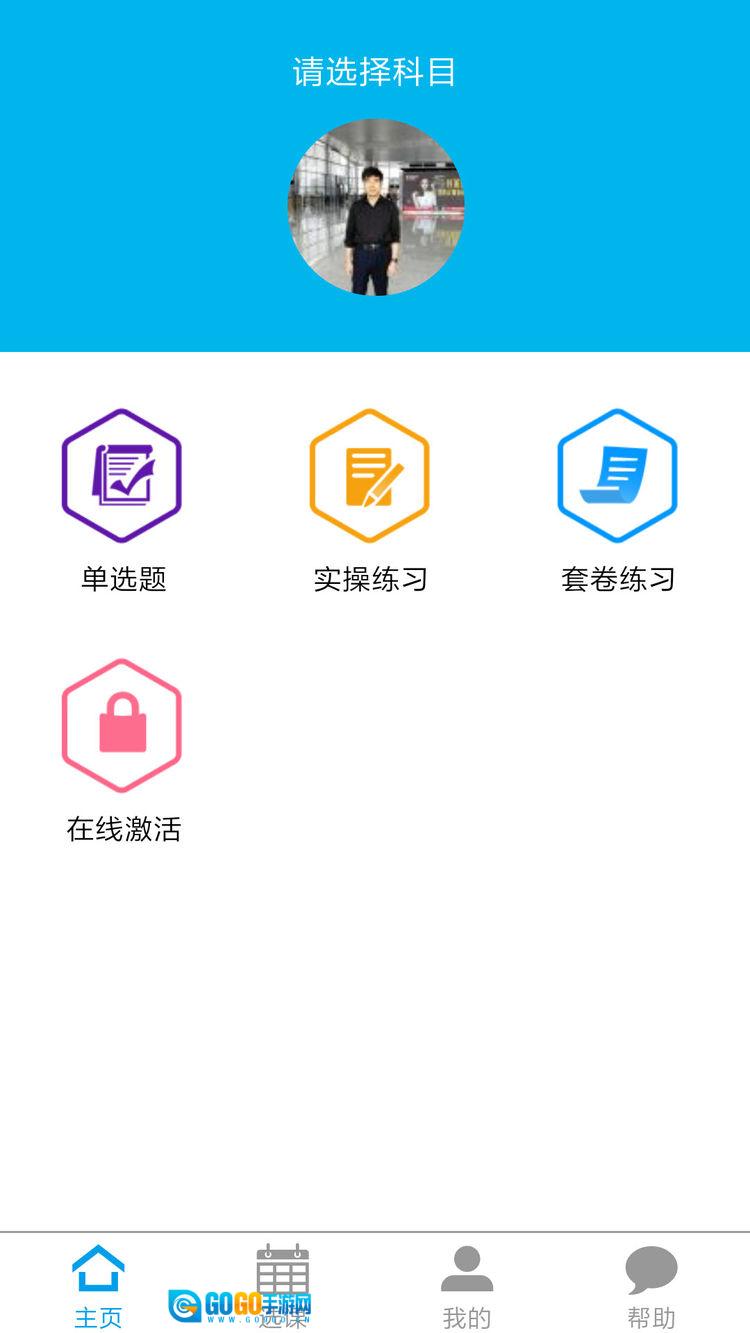Open 套卷练习 practice

pyautogui.click(x=617, y=476)
